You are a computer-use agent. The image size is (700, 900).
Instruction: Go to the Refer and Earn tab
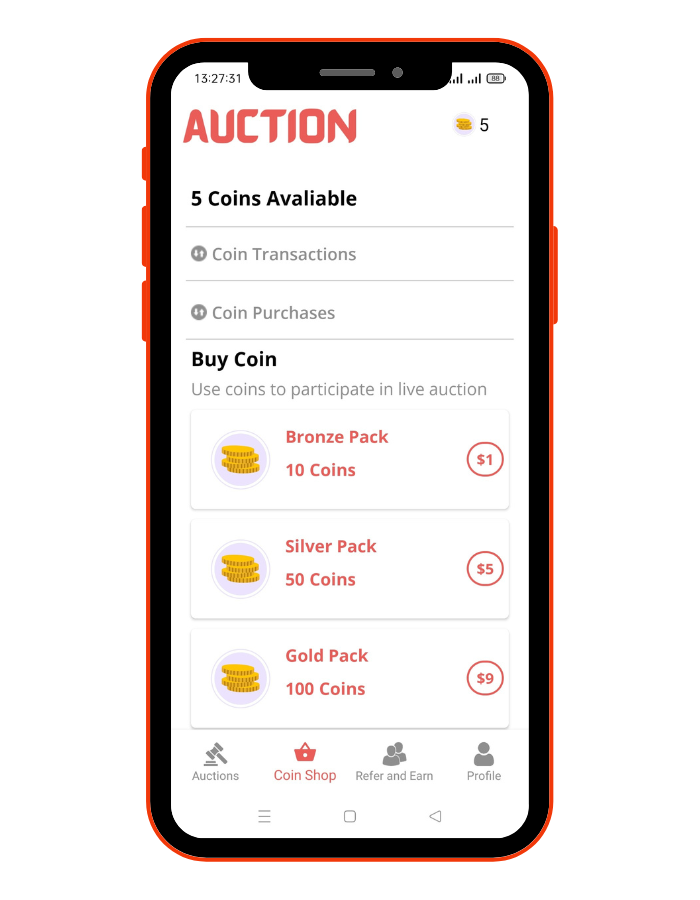[394, 762]
